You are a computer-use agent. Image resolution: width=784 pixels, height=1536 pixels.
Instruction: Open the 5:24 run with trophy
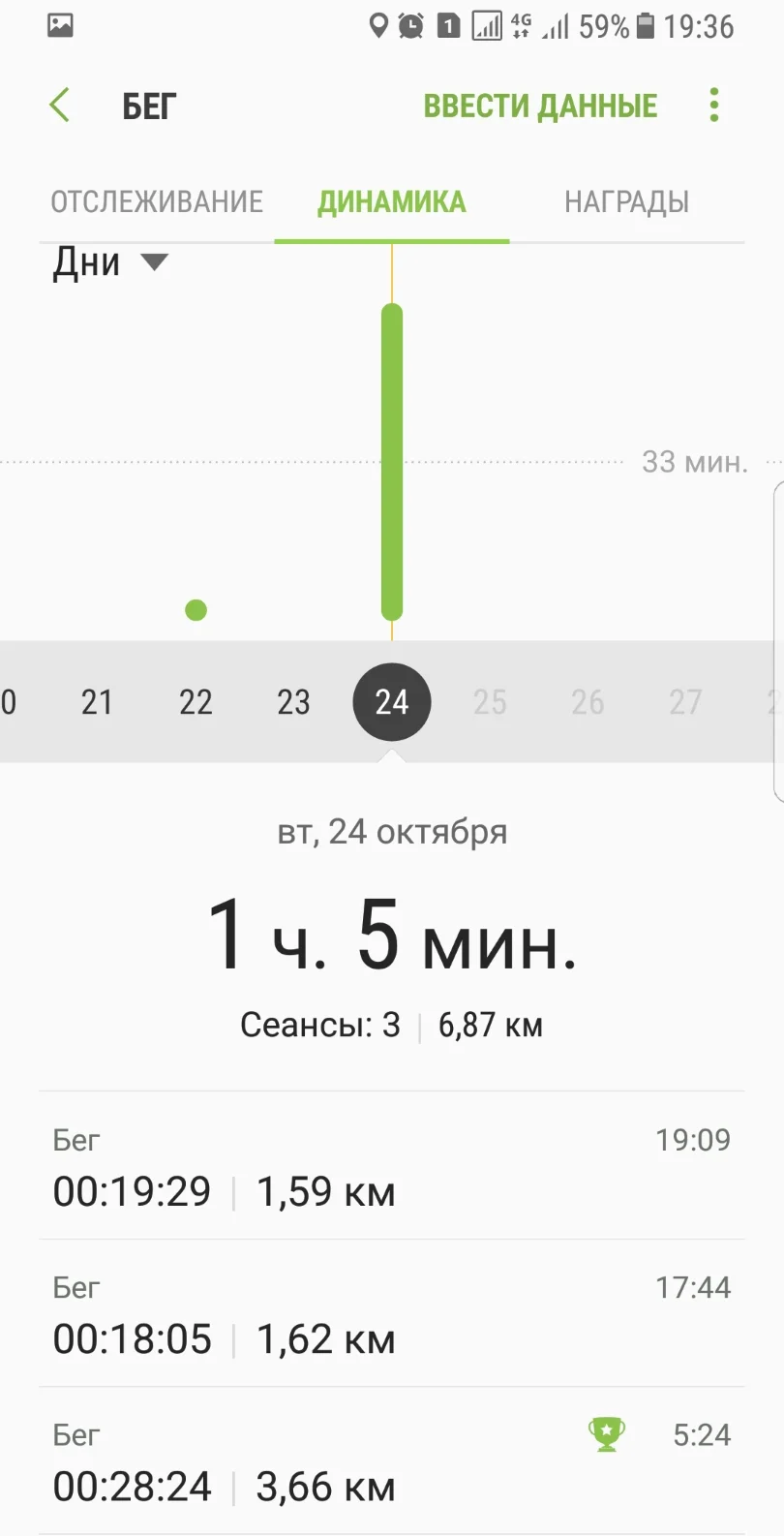391,1462
